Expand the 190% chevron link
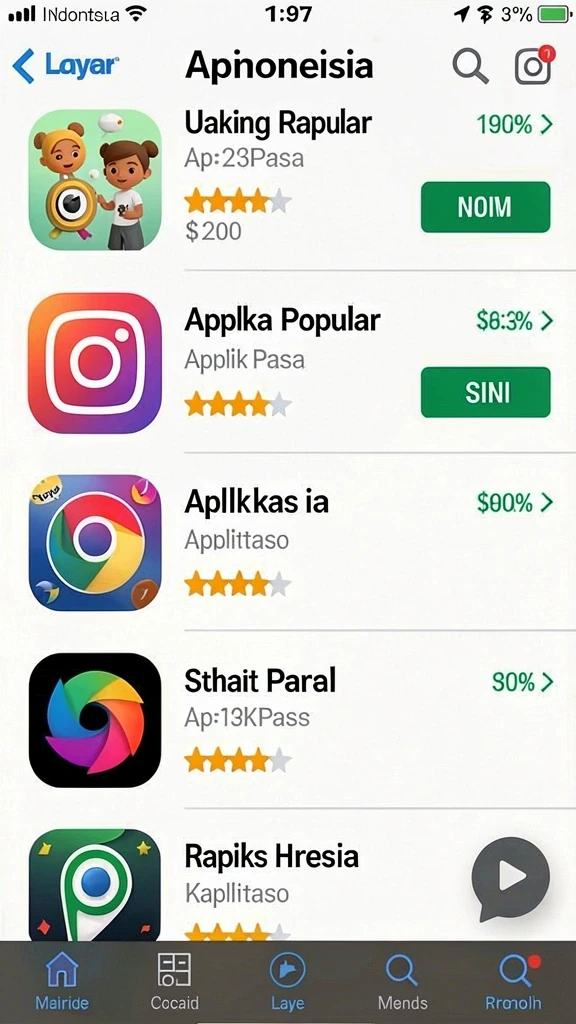The image size is (576, 1024). pyautogui.click(x=515, y=123)
